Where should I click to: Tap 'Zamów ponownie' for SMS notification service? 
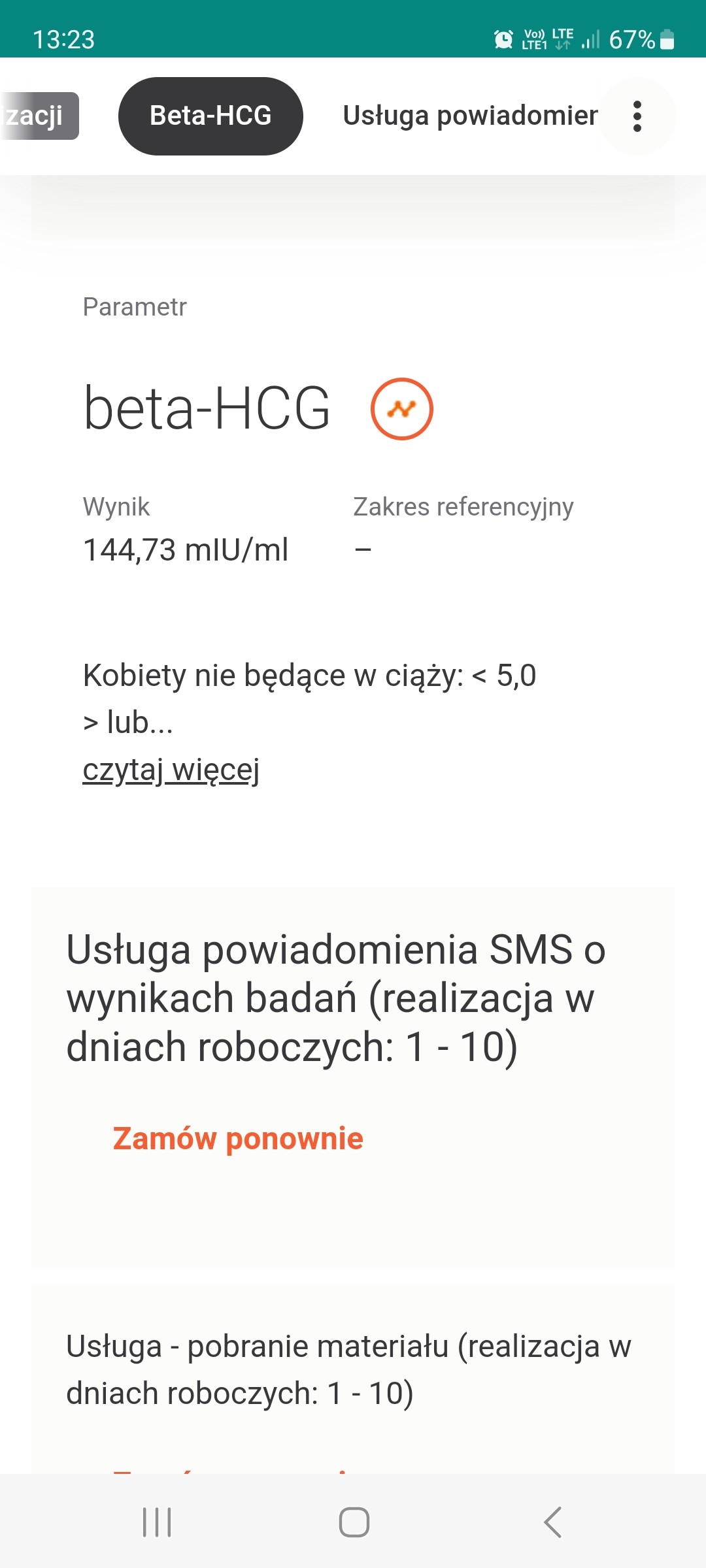click(x=238, y=1139)
